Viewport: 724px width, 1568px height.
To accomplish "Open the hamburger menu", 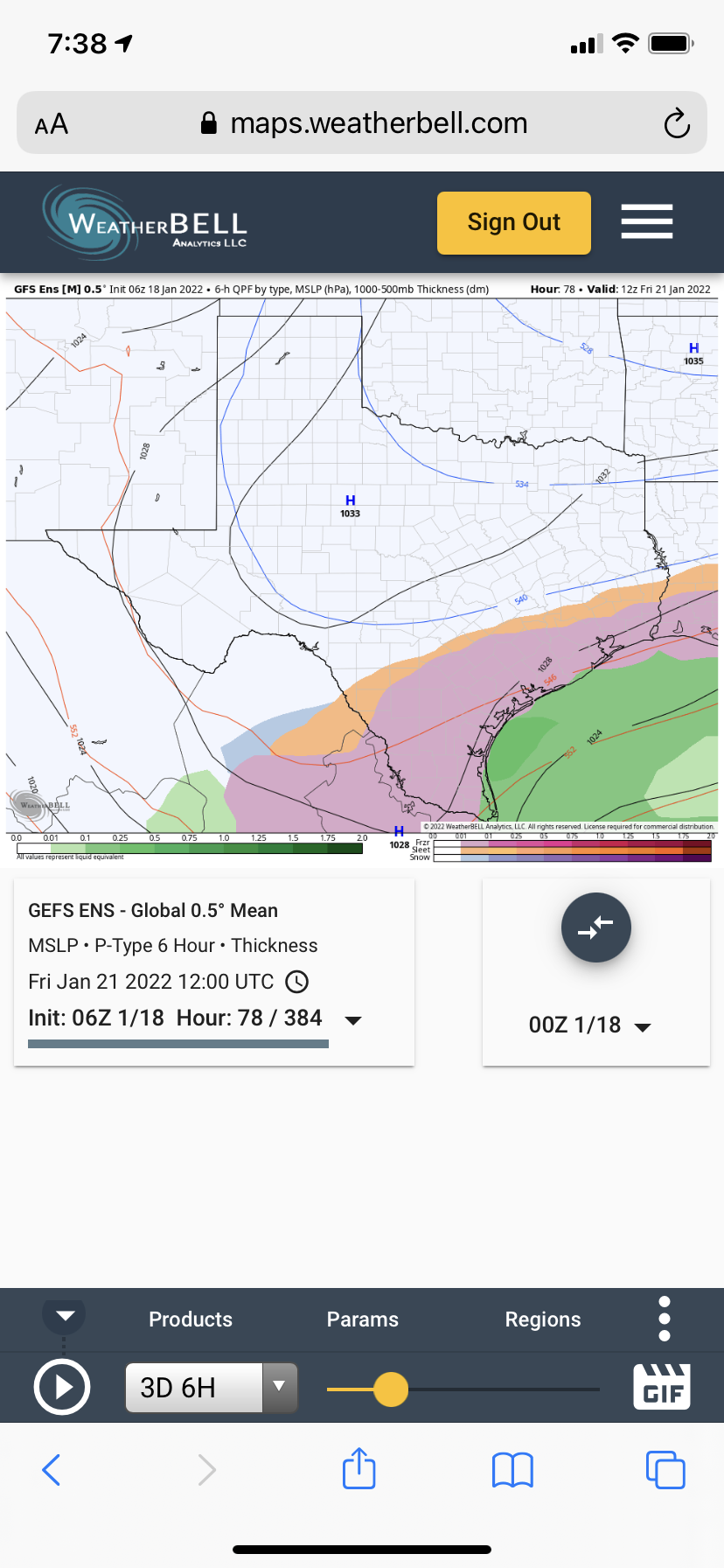I will click(x=646, y=221).
